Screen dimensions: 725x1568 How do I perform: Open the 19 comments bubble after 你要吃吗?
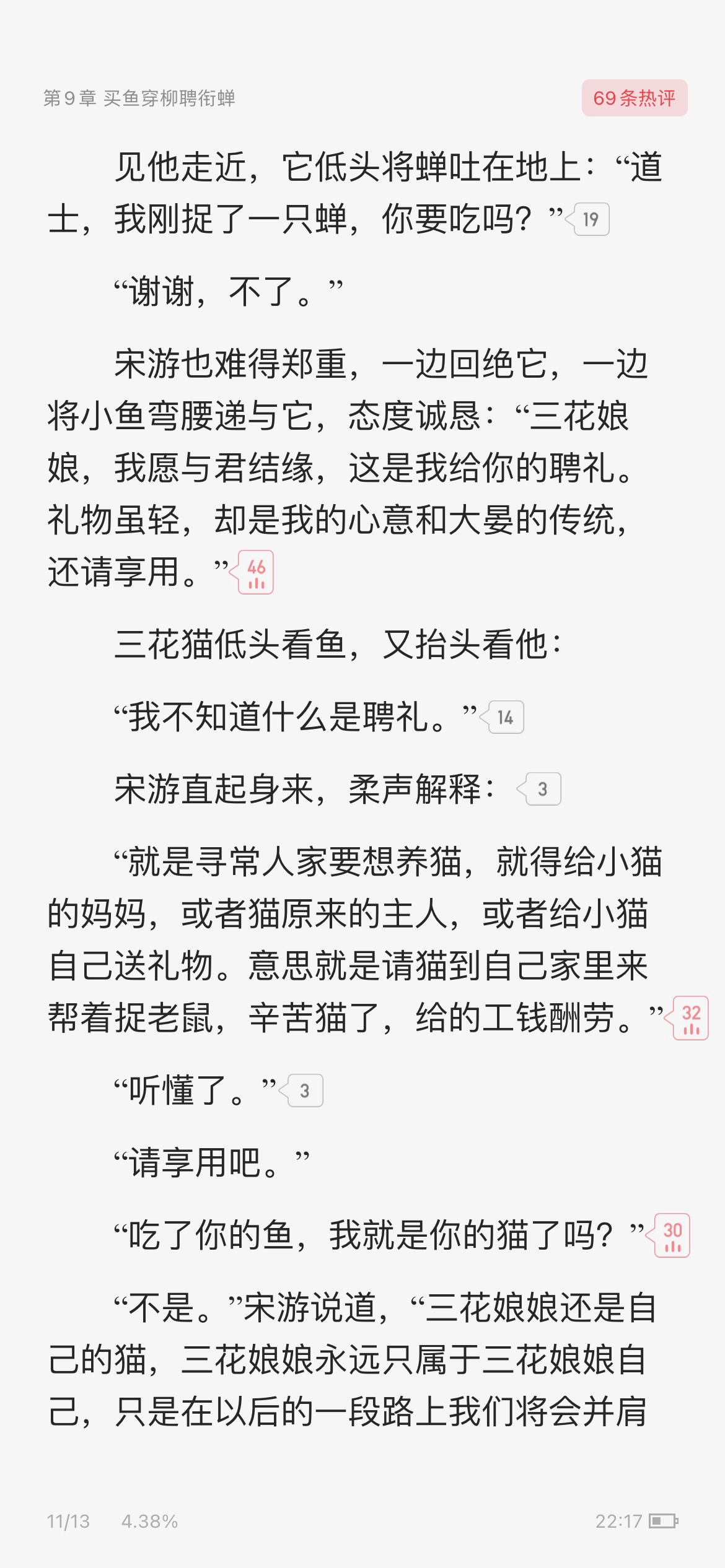tap(588, 219)
